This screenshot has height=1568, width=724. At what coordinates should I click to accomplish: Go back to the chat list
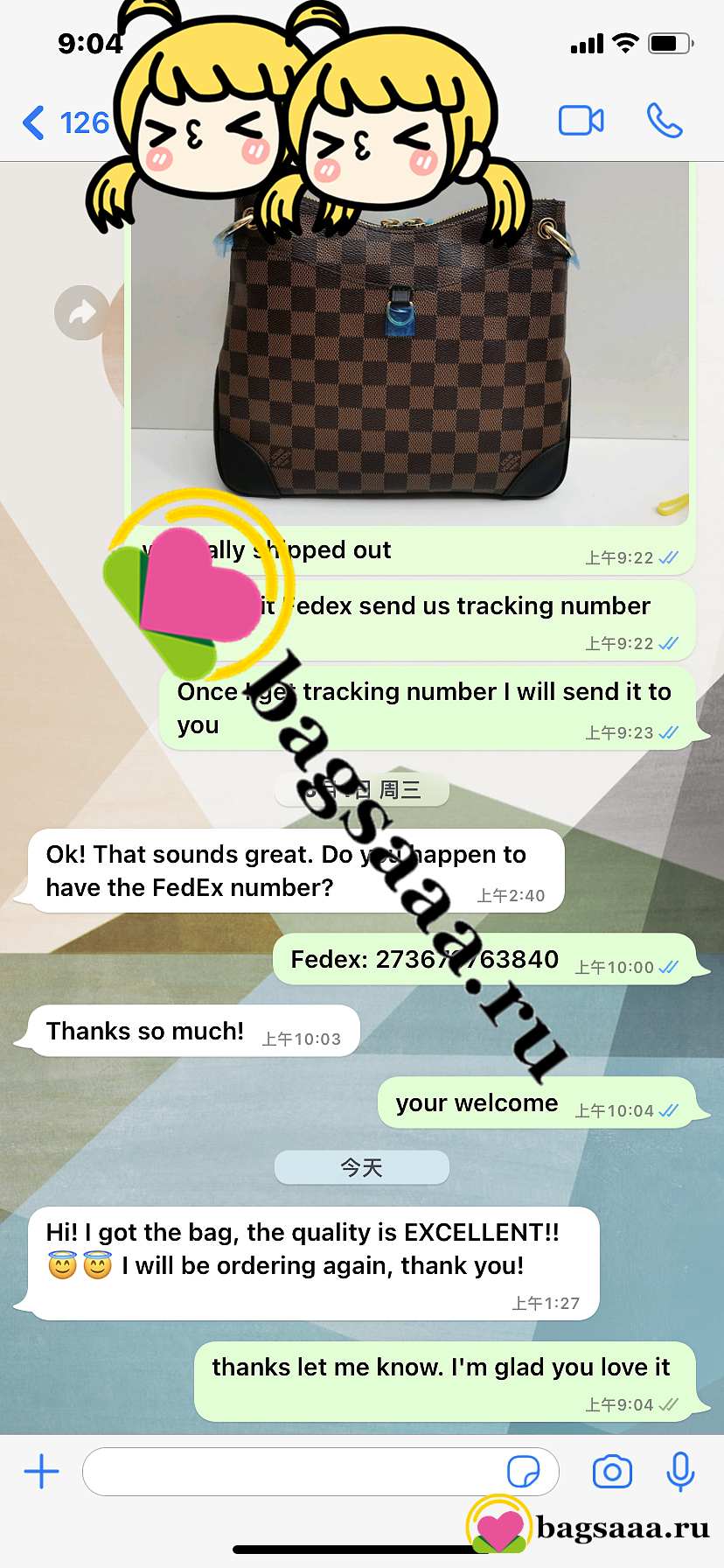pyautogui.click(x=65, y=122)
